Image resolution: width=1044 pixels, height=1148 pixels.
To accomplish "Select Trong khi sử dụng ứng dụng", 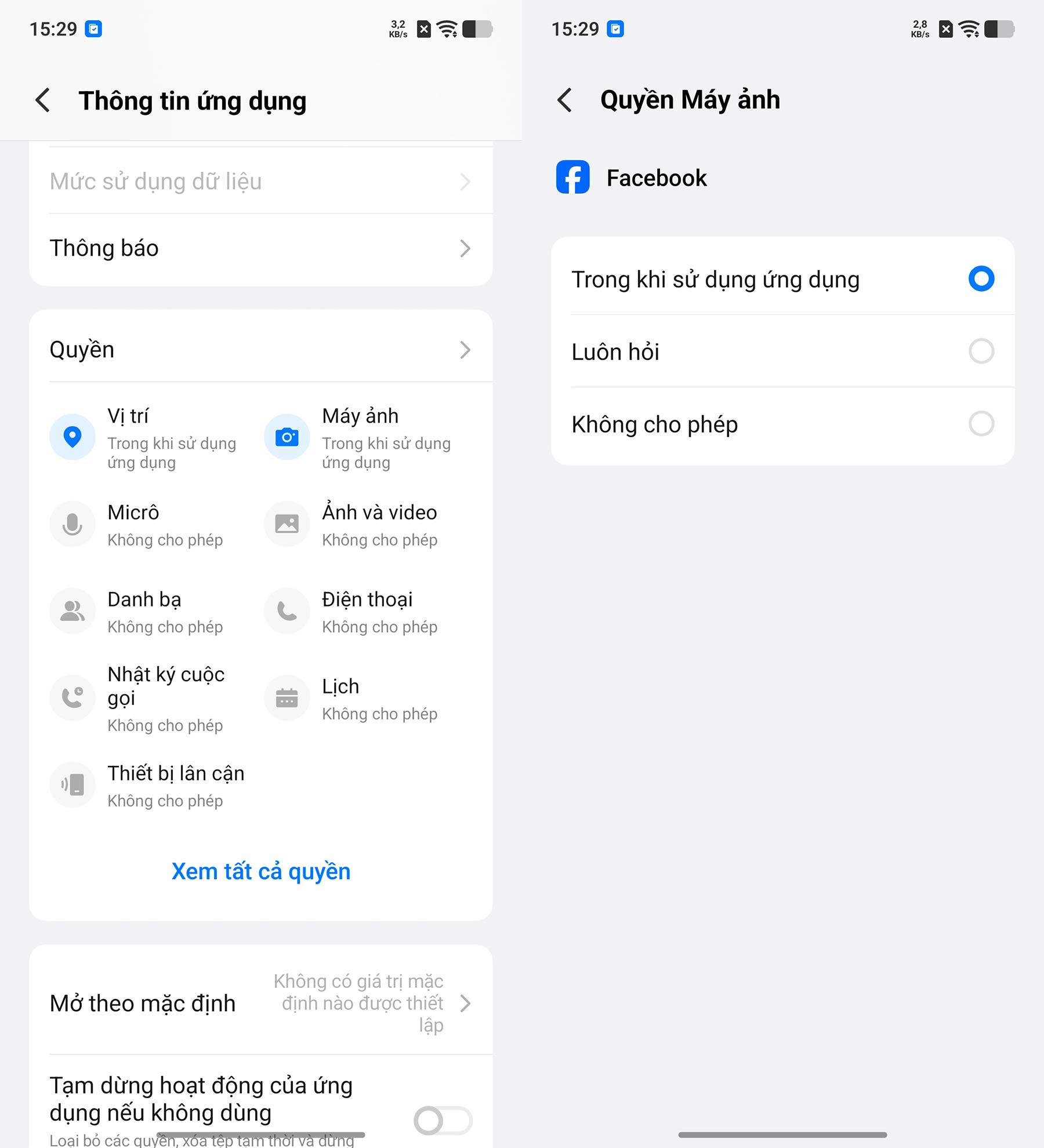I will (x=782, y=279).
